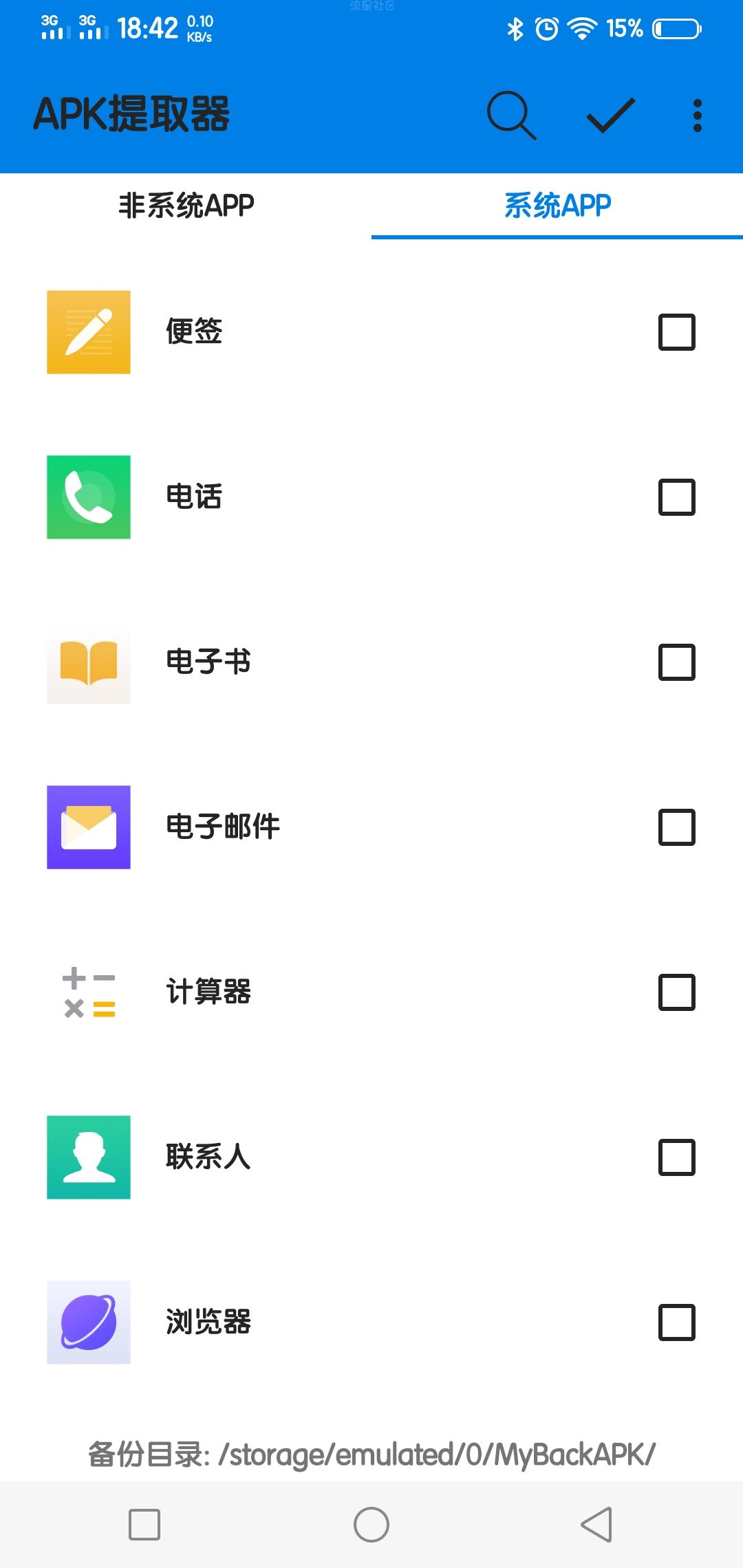Check the 联系人 checkbox

pyautogui.click(x=677, y=1157)
